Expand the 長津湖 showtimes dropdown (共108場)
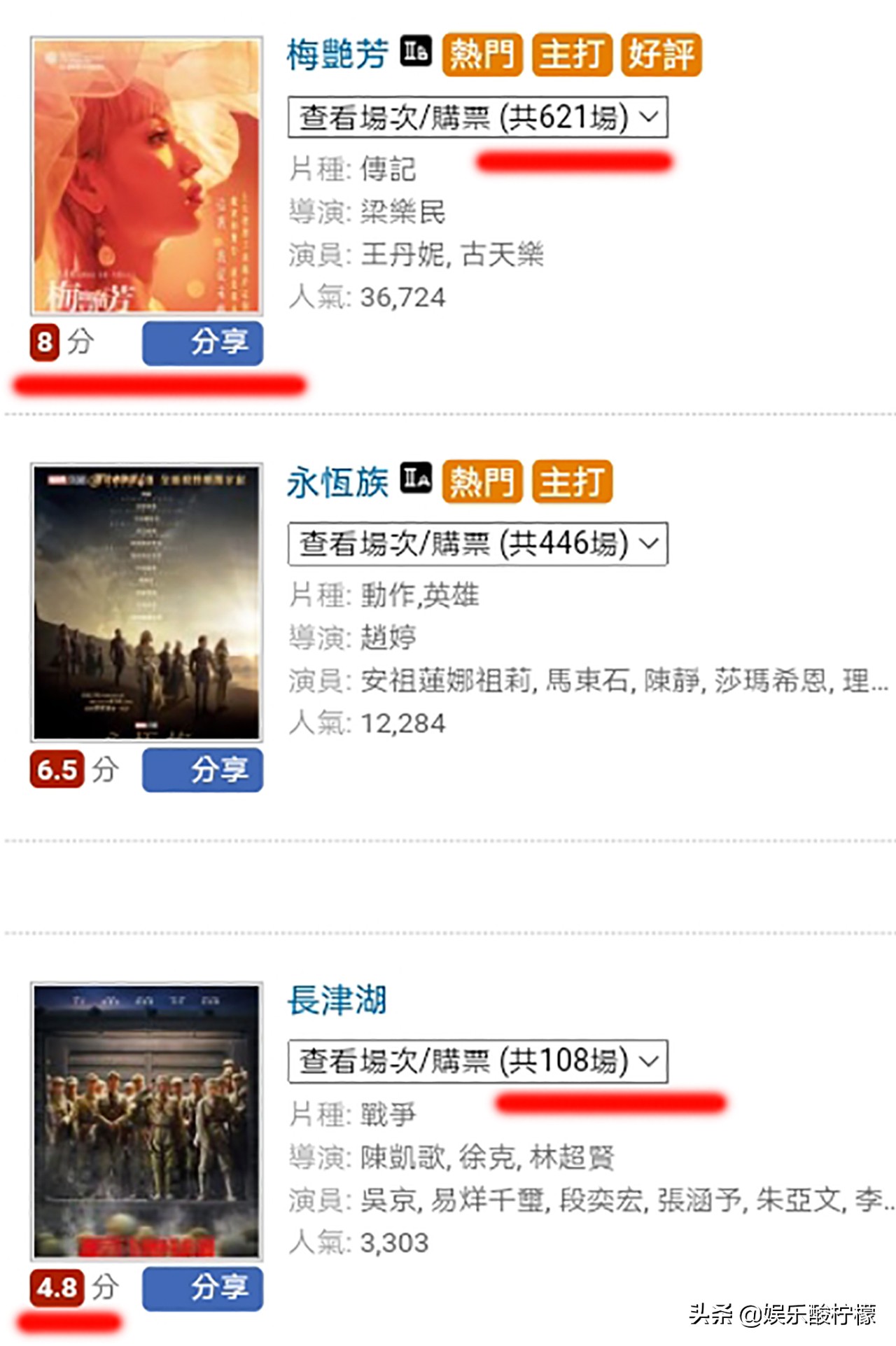Image resolution: width=896 pixels, height=1346 pixels. coord(477,1061)
